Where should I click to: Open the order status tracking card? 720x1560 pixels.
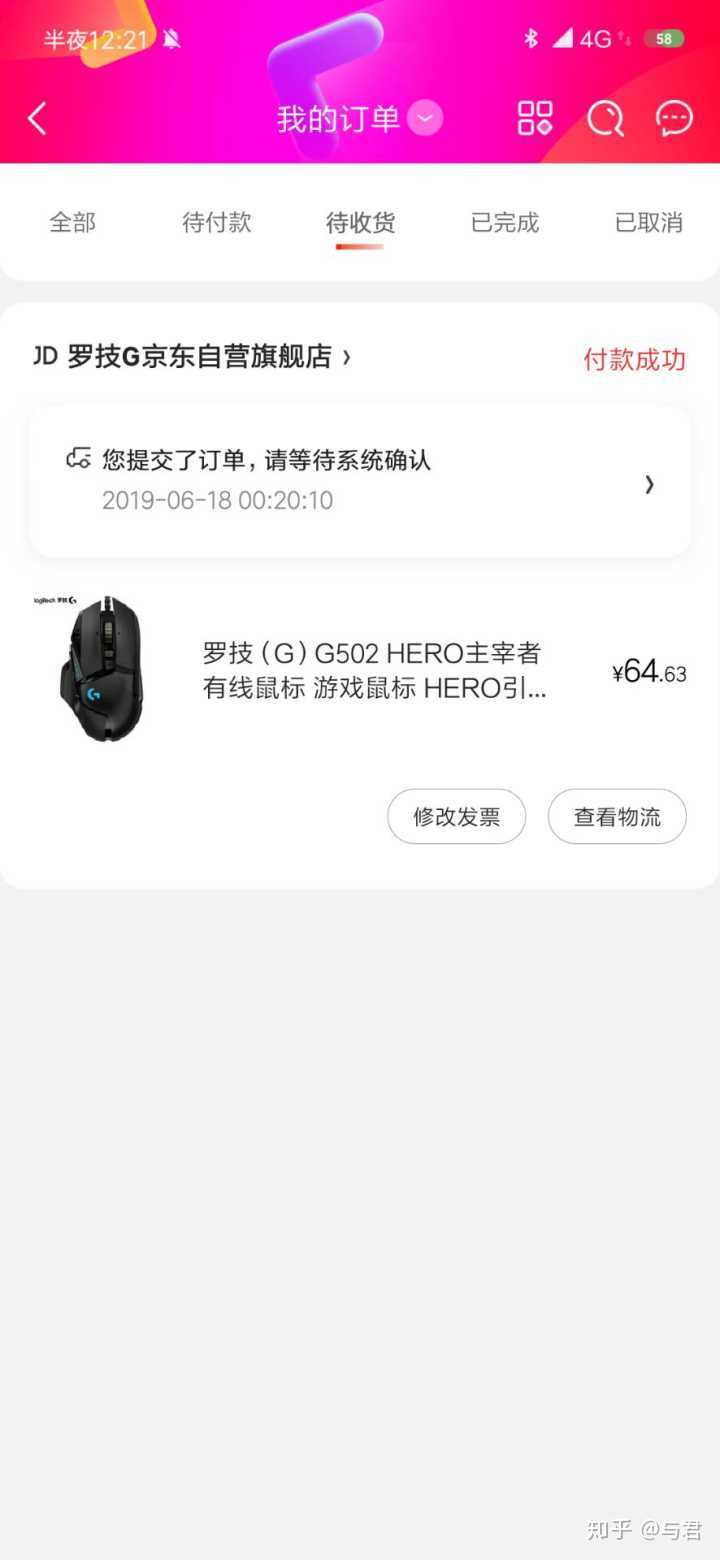(x=360, y=481)
